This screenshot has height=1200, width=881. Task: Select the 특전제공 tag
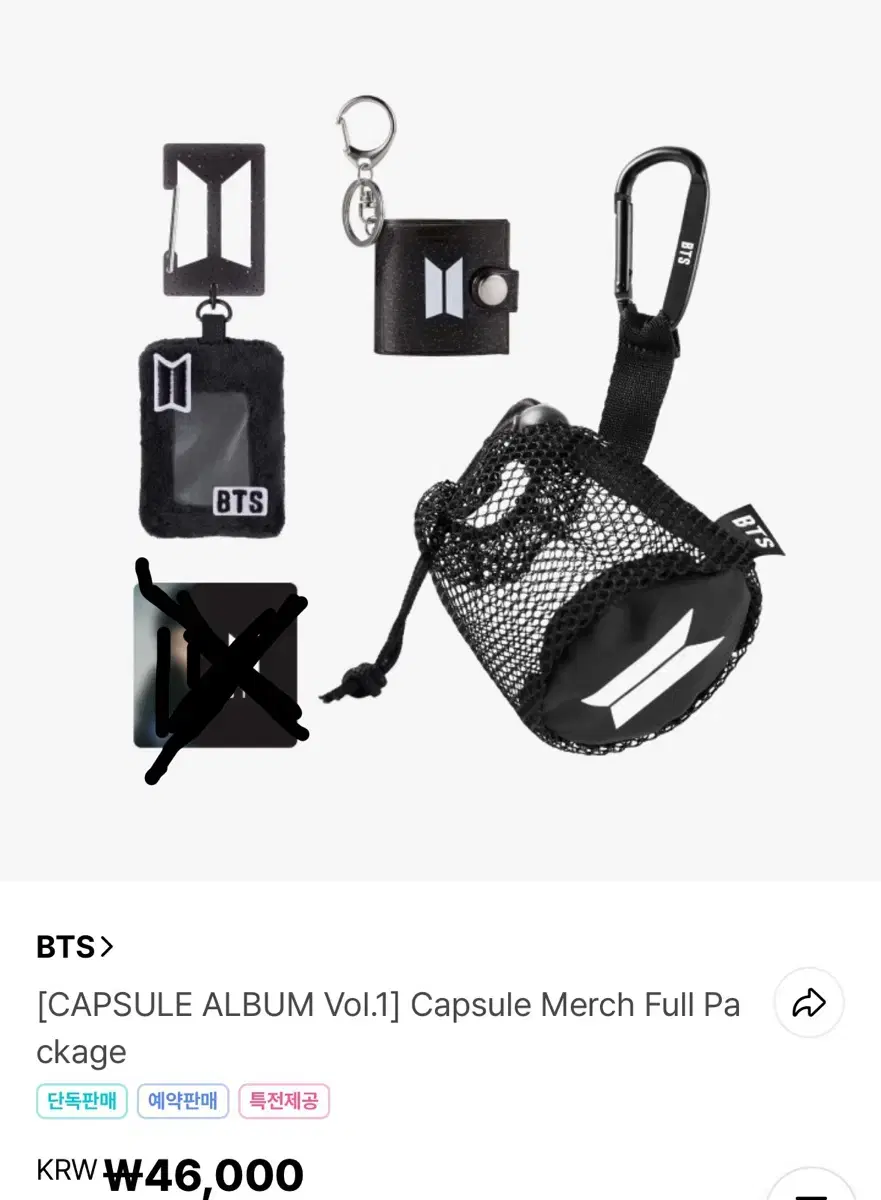coord(284,1101)
